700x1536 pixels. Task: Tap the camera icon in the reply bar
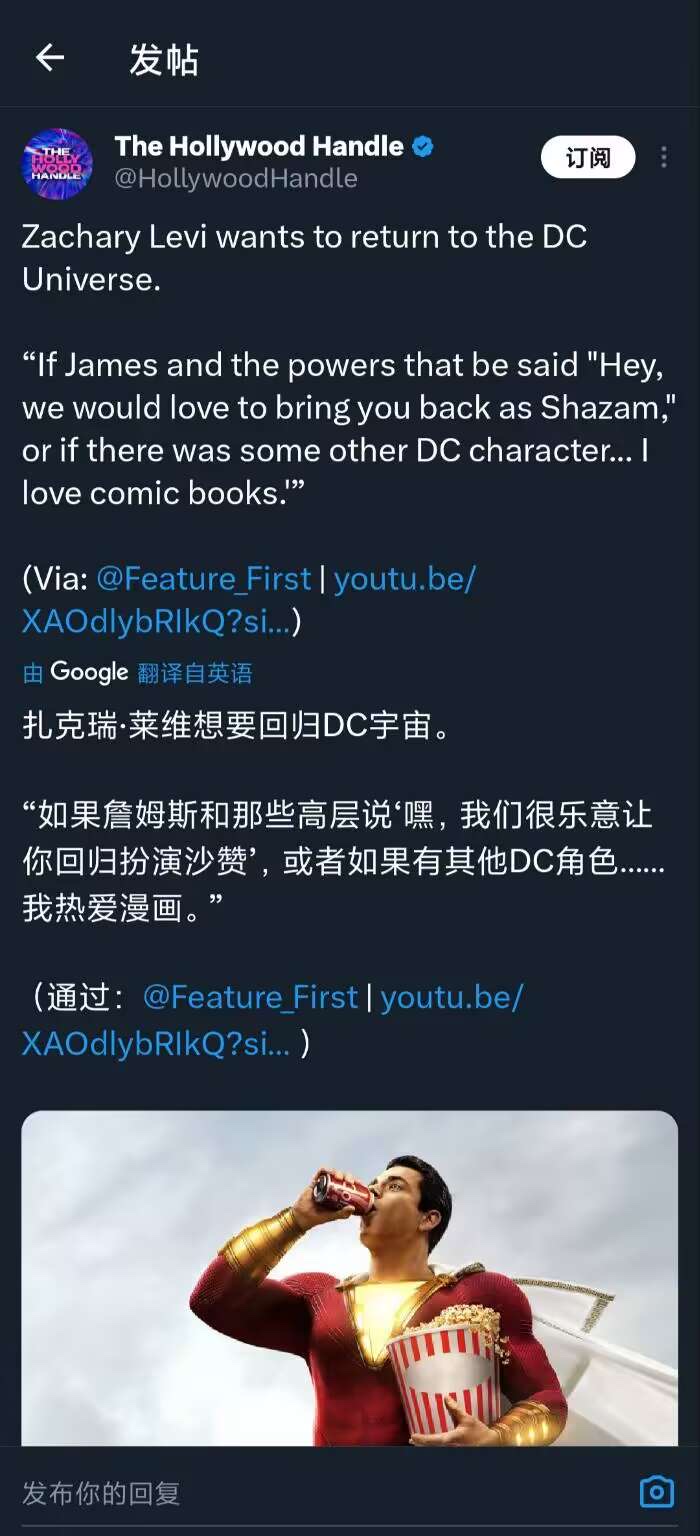coord(657,1493)
